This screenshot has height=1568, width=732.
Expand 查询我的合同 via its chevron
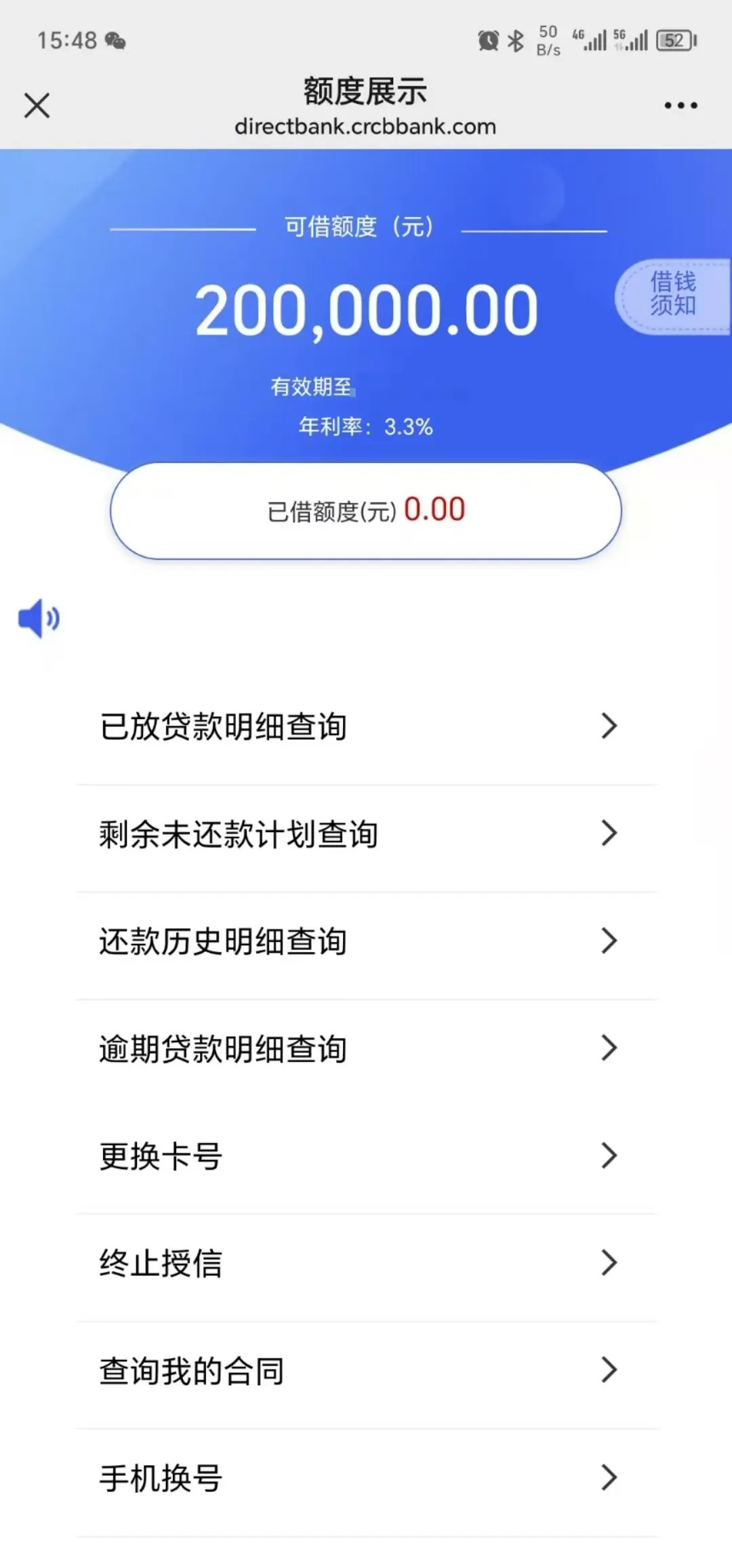pyautogui.click(x=608, y=1370)
